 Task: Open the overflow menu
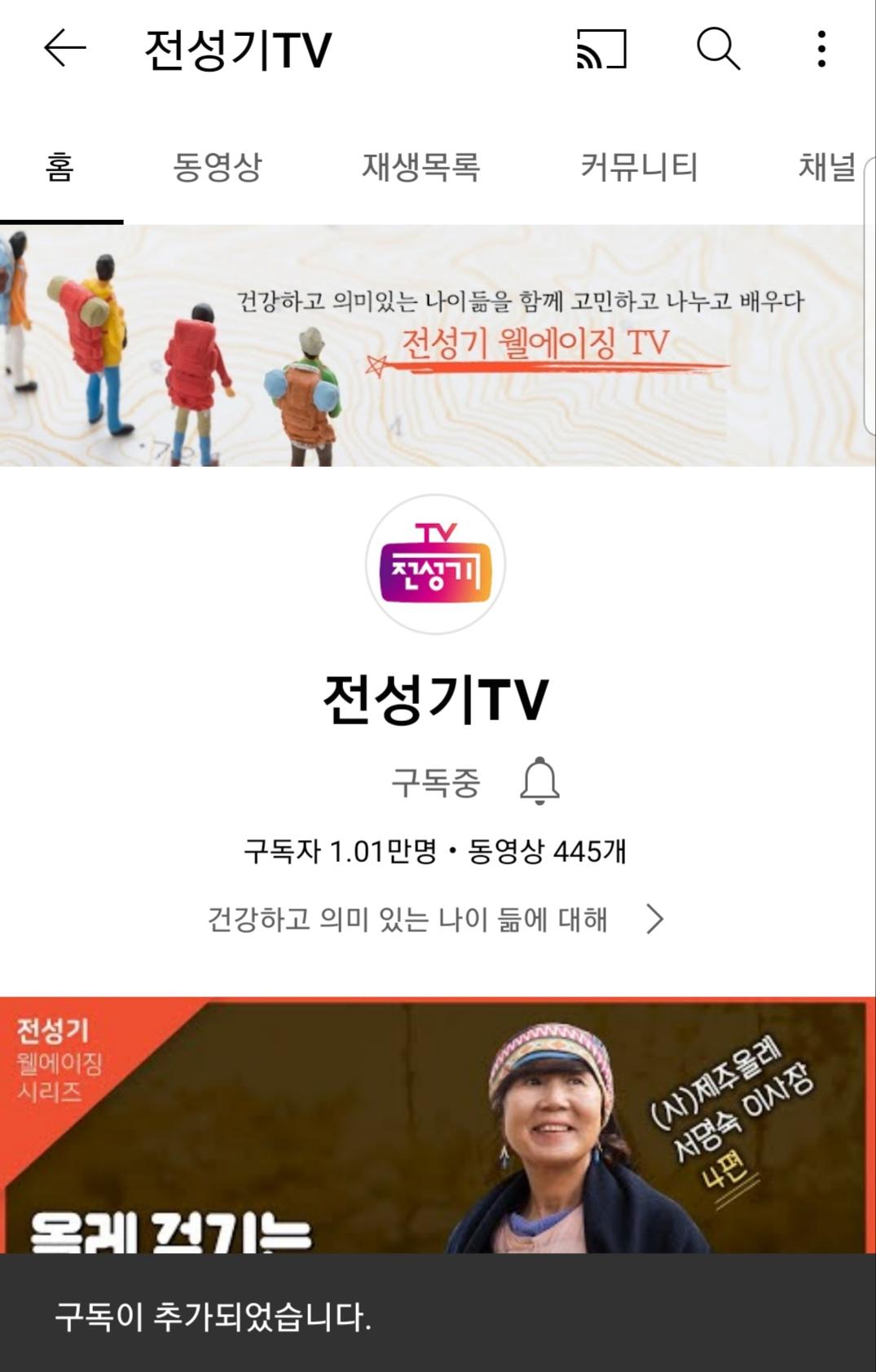(821, 49)
